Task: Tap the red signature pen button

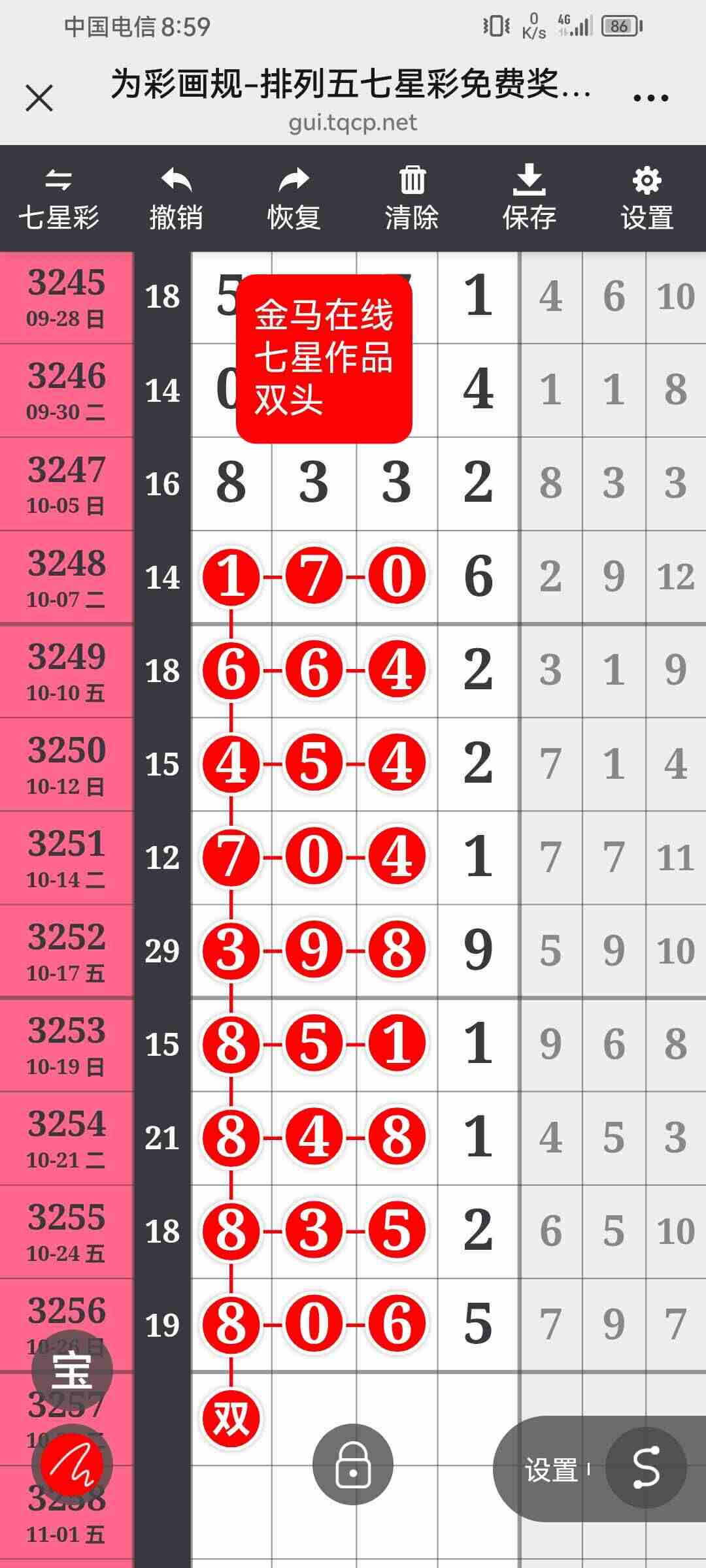Action: coord(72,1465)
